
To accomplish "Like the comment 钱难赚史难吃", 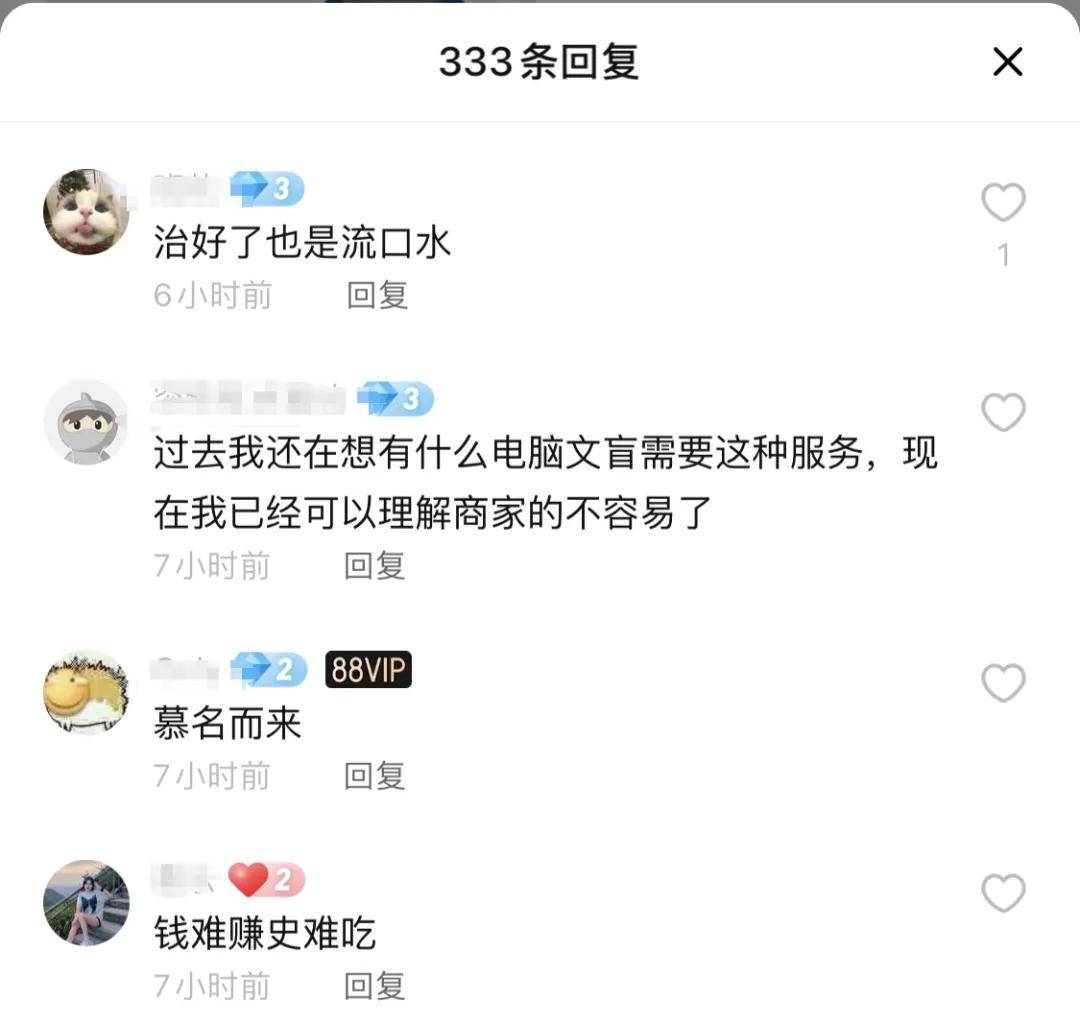I will tap(1003, 893).
